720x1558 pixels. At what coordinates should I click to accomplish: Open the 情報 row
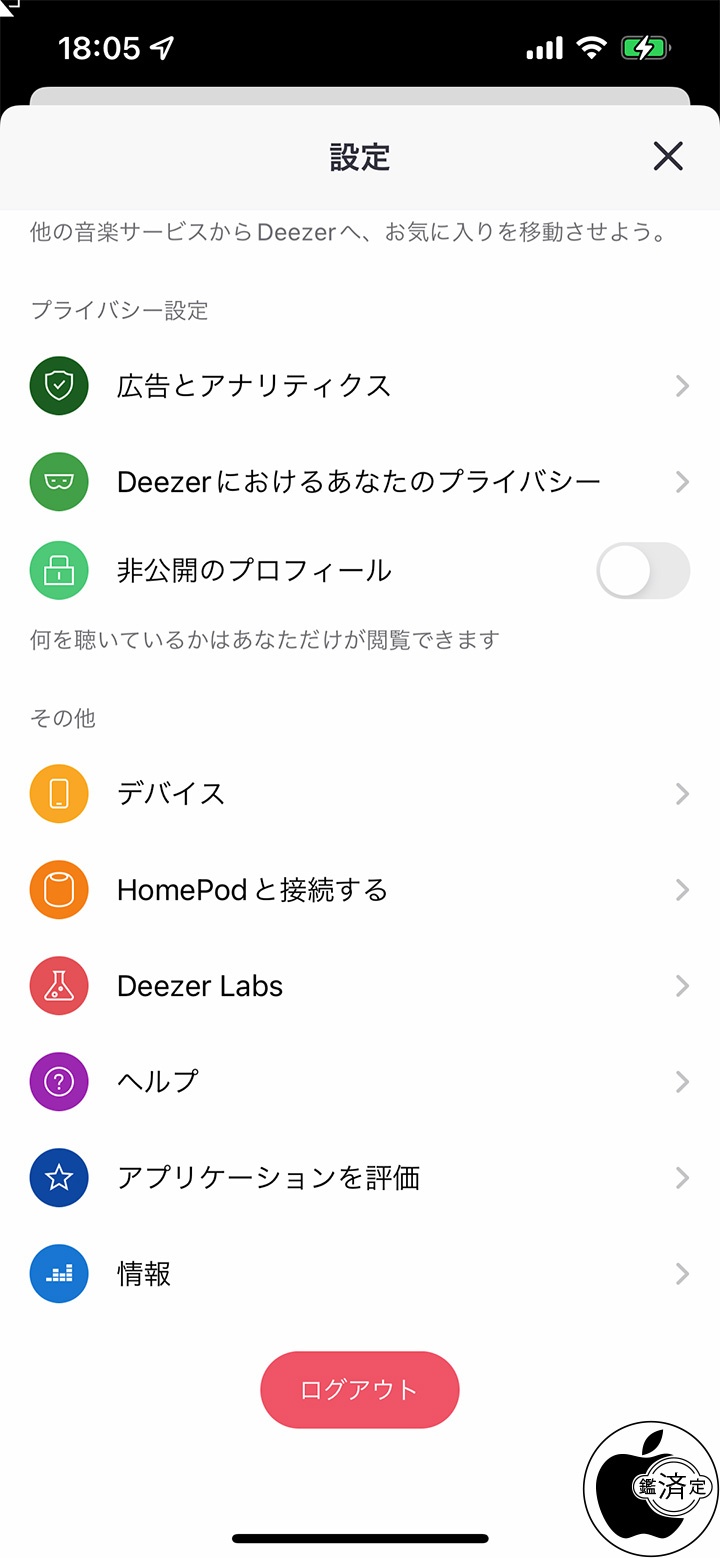[360, 1274]
